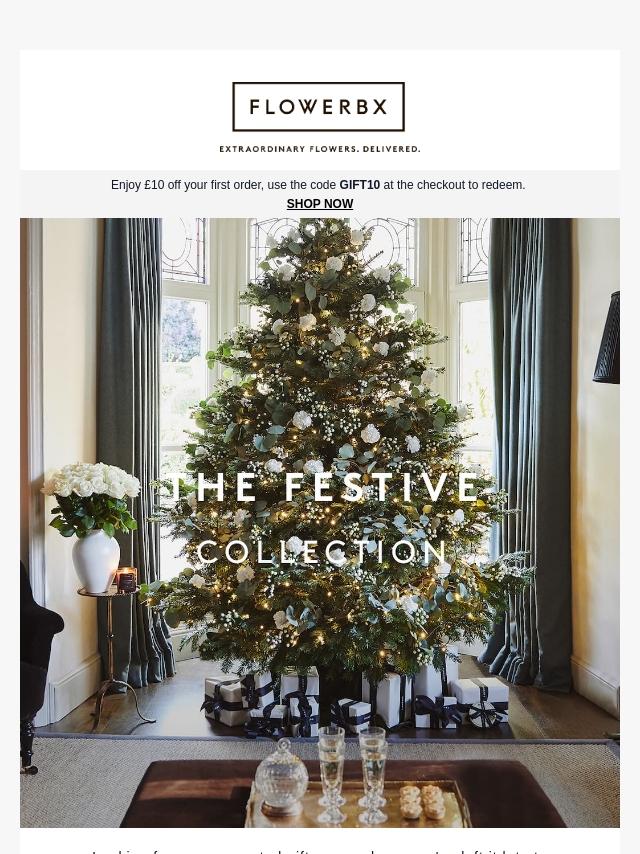640x854 pixels.
Task: Open The Festive Collection banner image
Action: click(x=320, y=523)
